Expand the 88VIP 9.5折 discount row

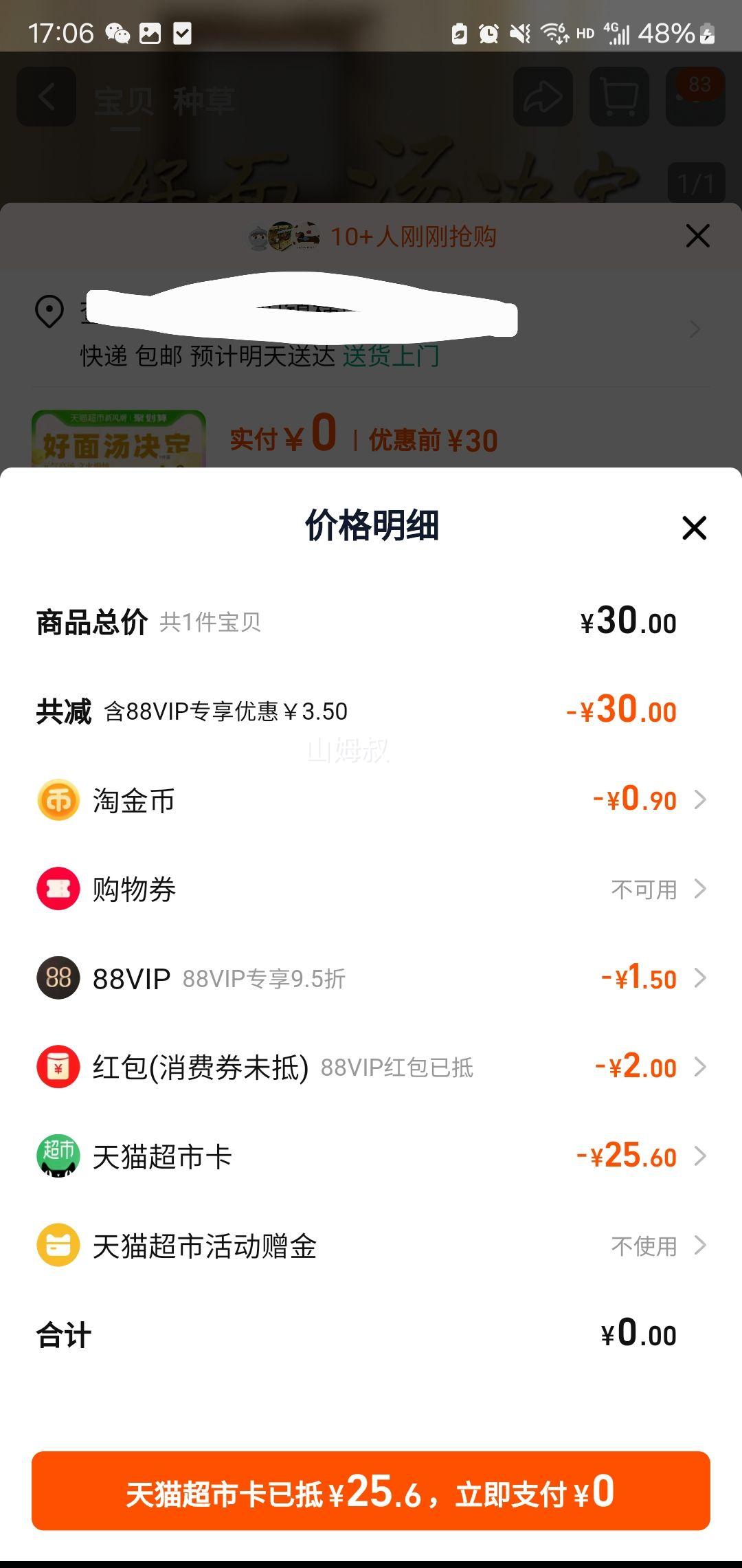click(x=701, y=978)
